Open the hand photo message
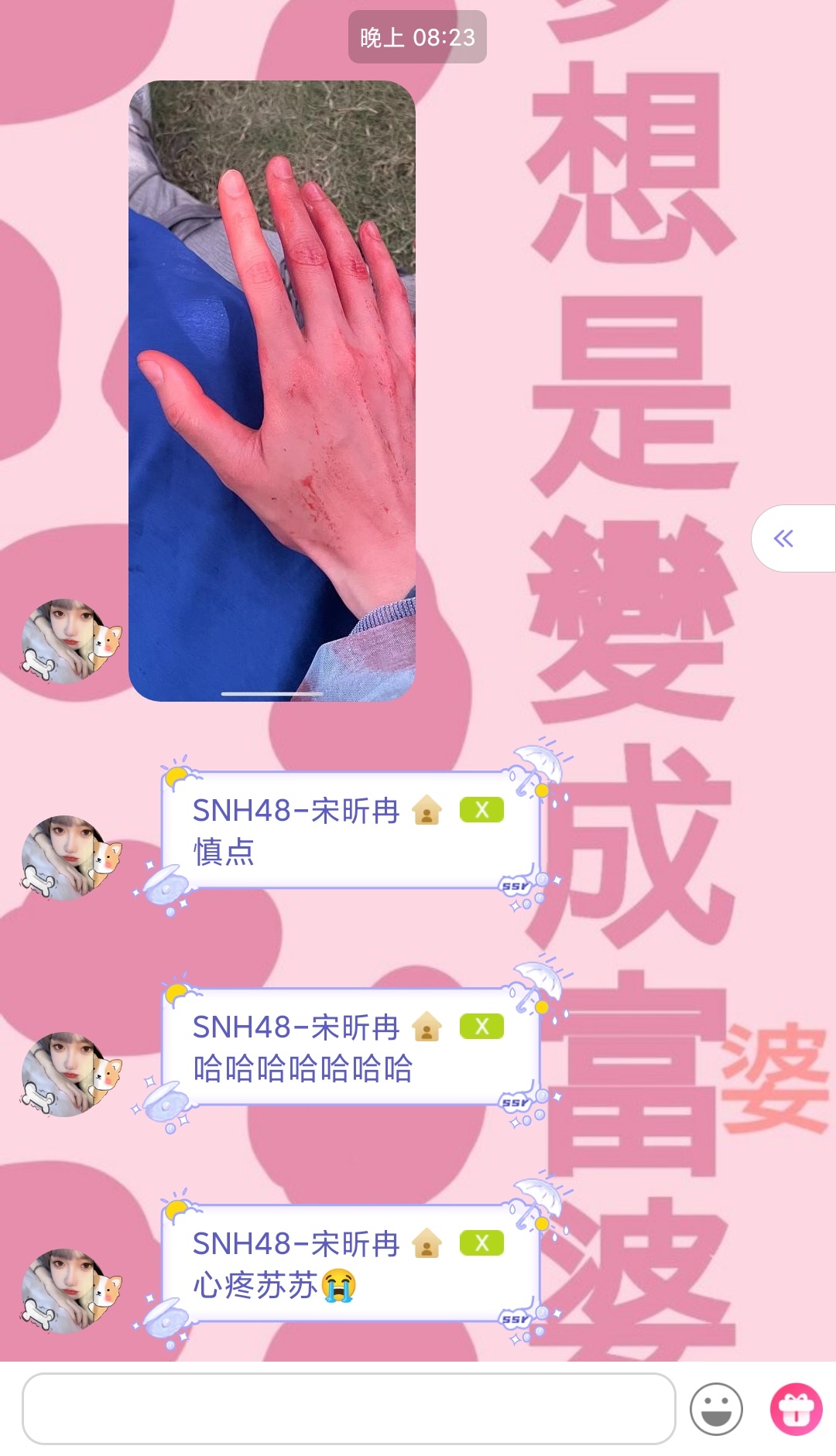This screenshot has width=836, height=1456. click(272, 391)
